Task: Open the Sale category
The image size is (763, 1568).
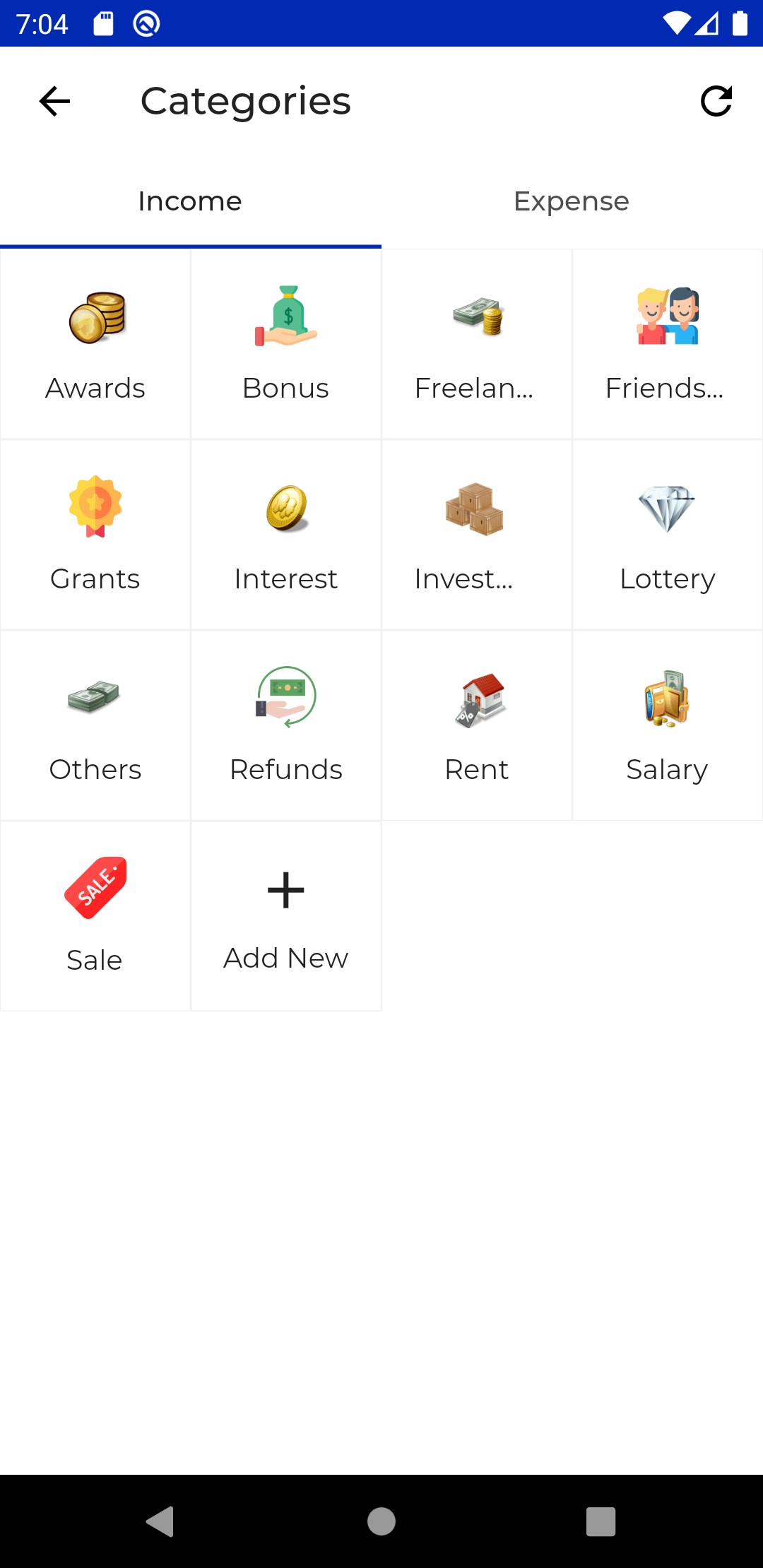Action: coord(95,916)
